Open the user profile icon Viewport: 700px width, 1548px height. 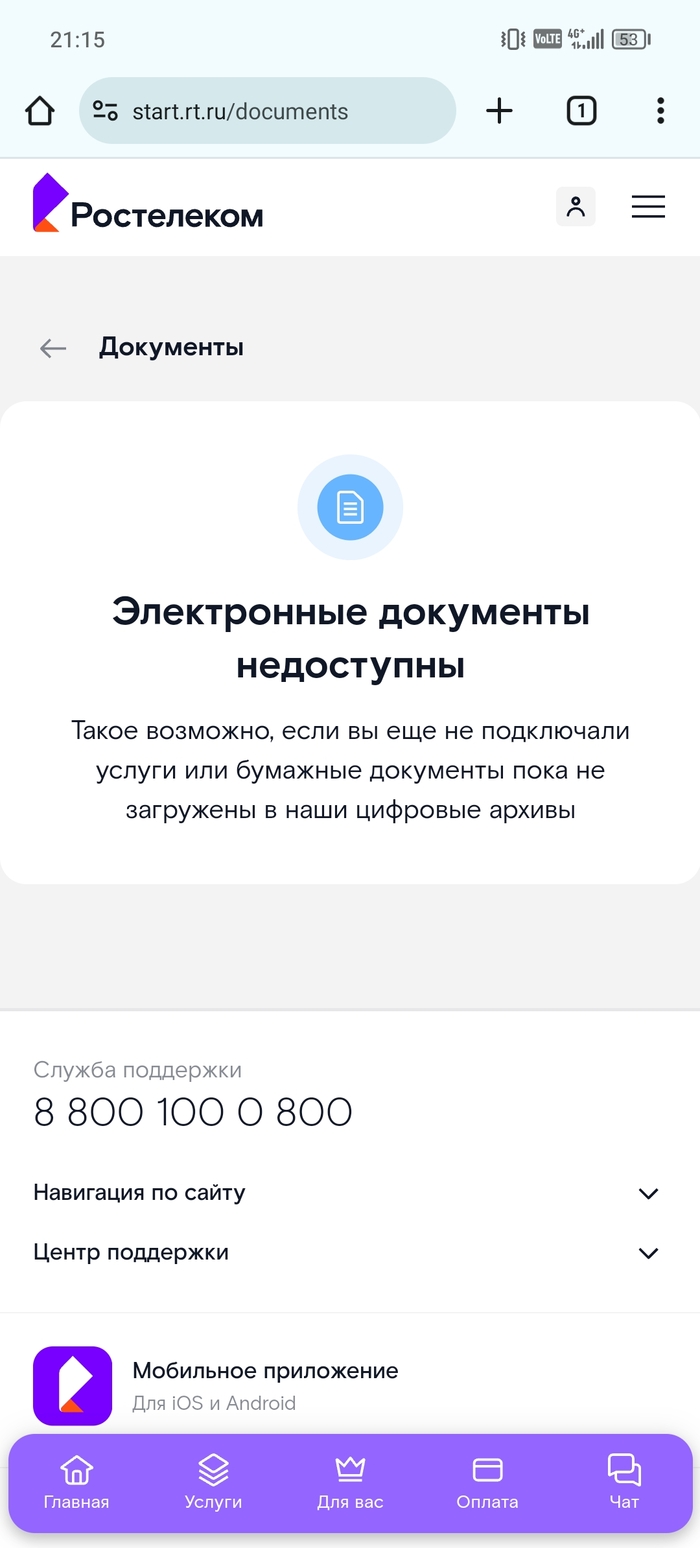point(575,206)
